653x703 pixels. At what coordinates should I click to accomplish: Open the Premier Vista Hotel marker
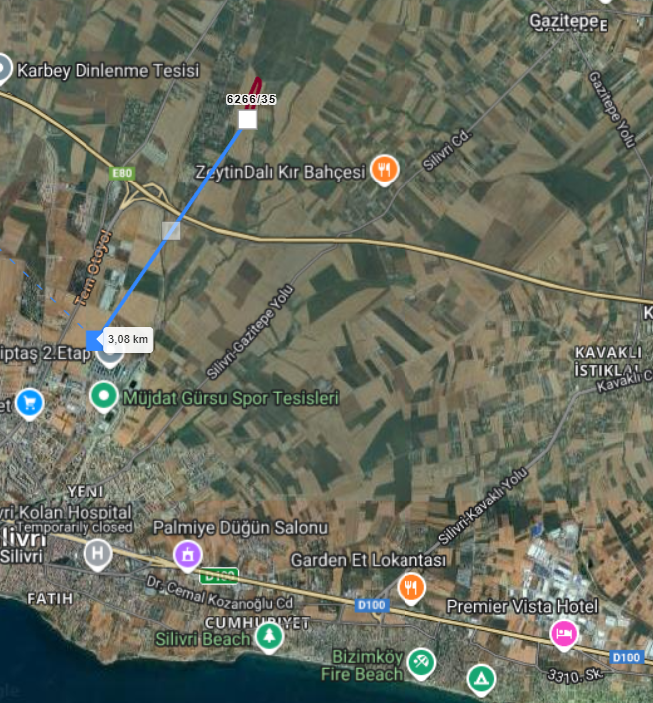[564, 632]
